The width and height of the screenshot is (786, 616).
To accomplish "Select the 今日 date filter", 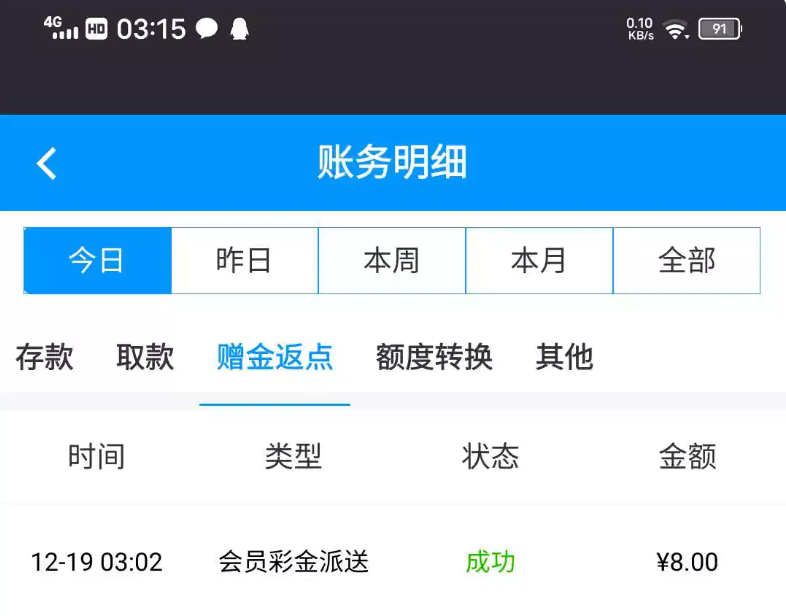I will pyautogui.click(x=97, y=261).
